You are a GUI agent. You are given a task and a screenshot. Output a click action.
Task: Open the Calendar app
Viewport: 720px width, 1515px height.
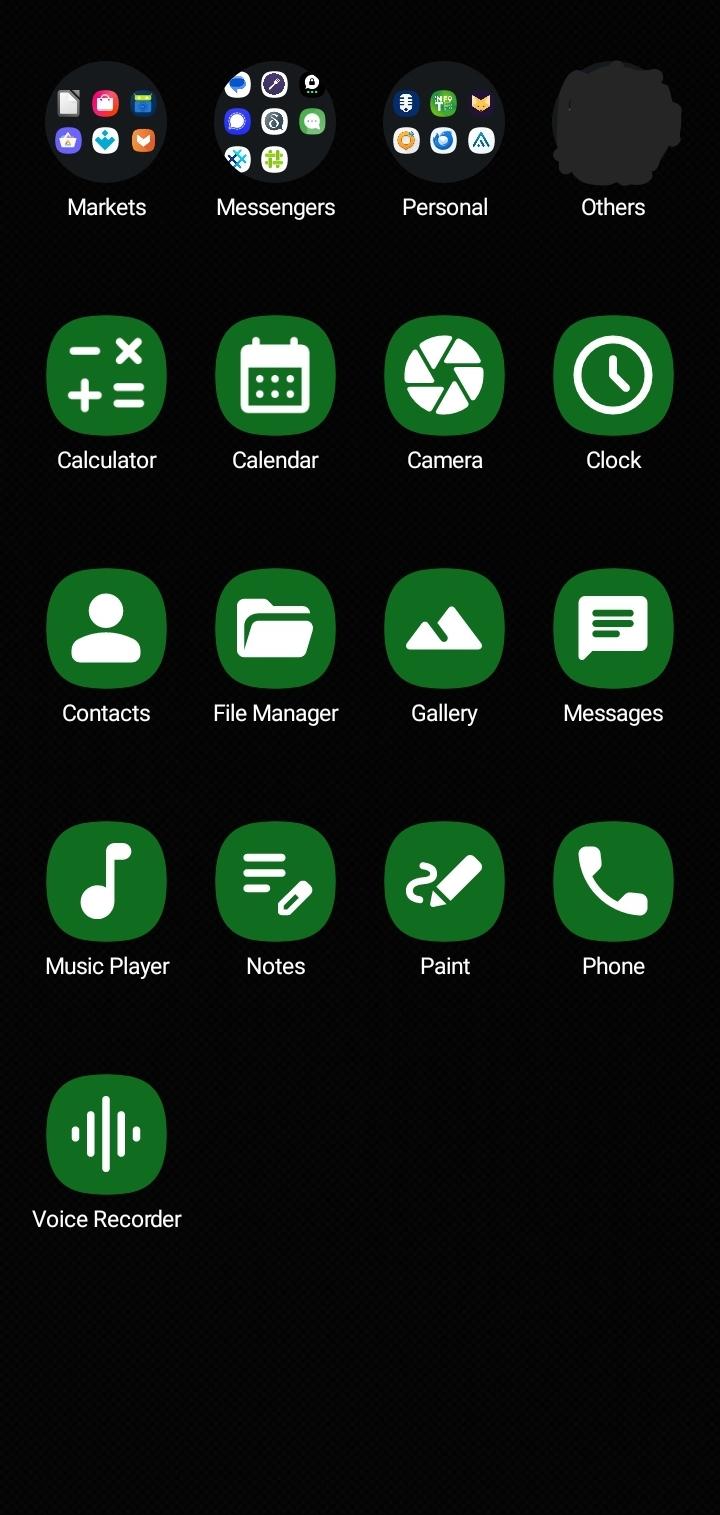[x=275, y=376]
